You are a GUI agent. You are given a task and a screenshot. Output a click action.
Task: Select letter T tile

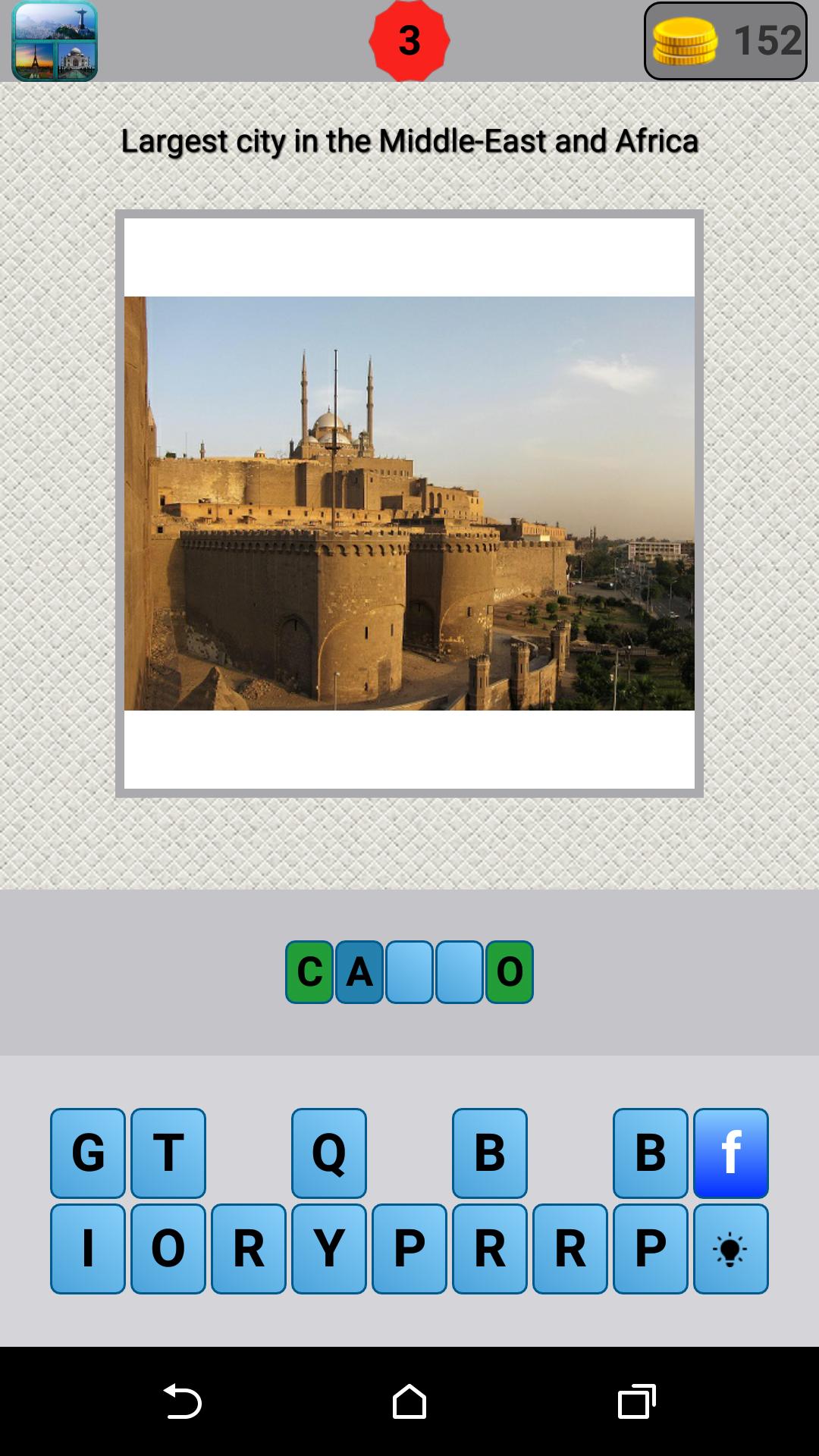[x=168, y=1153]
